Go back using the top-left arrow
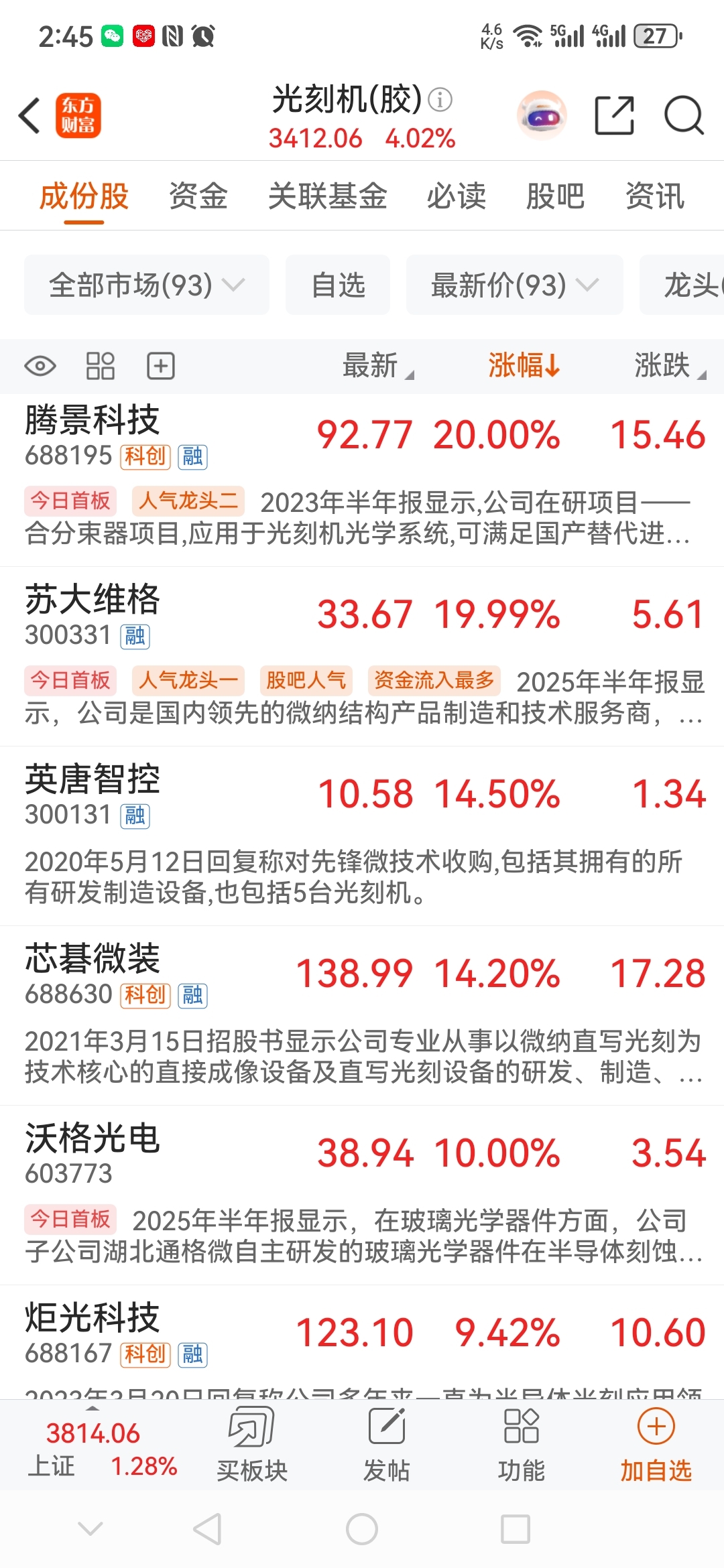724x1568 pixels. [x=29, y=115]
